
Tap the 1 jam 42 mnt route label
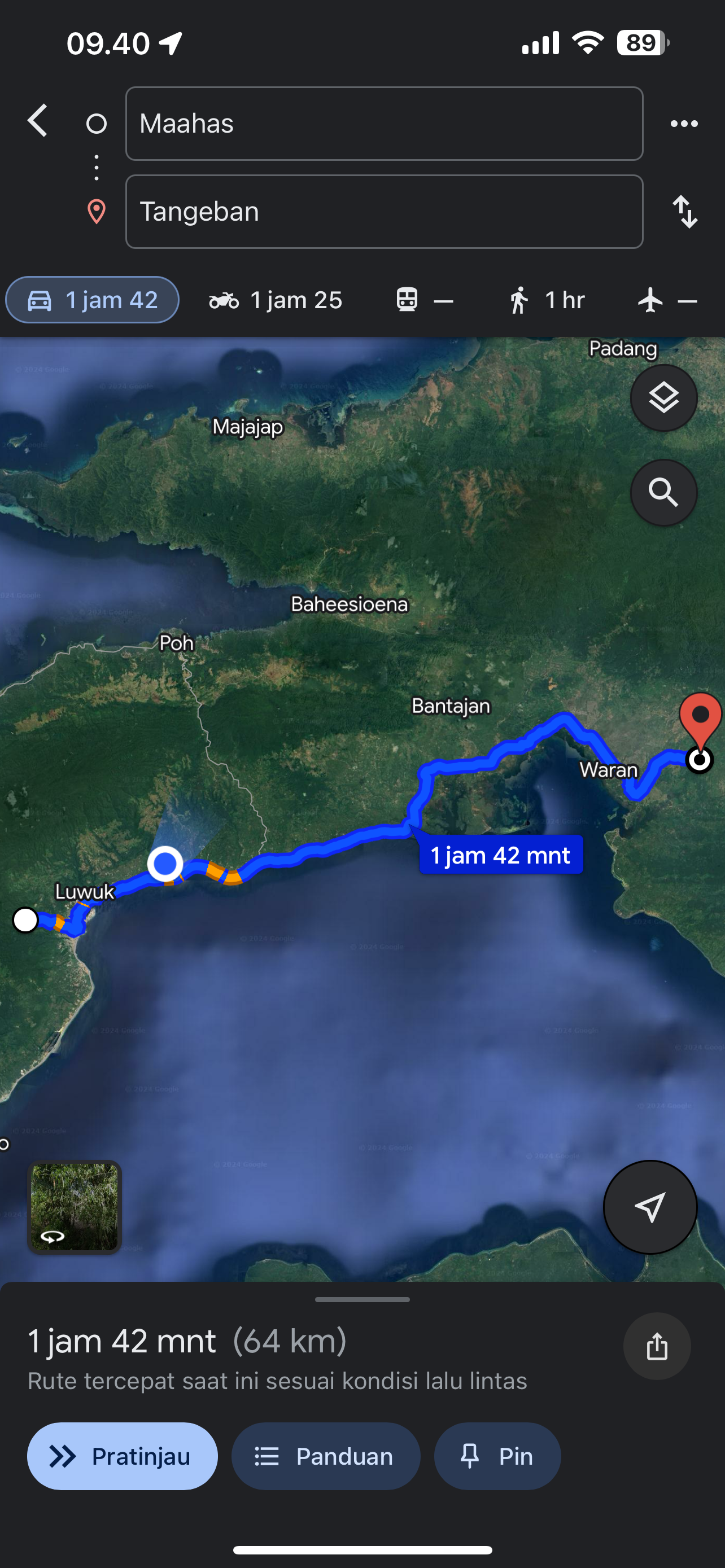pyautogui.click(x=500, y=855)
